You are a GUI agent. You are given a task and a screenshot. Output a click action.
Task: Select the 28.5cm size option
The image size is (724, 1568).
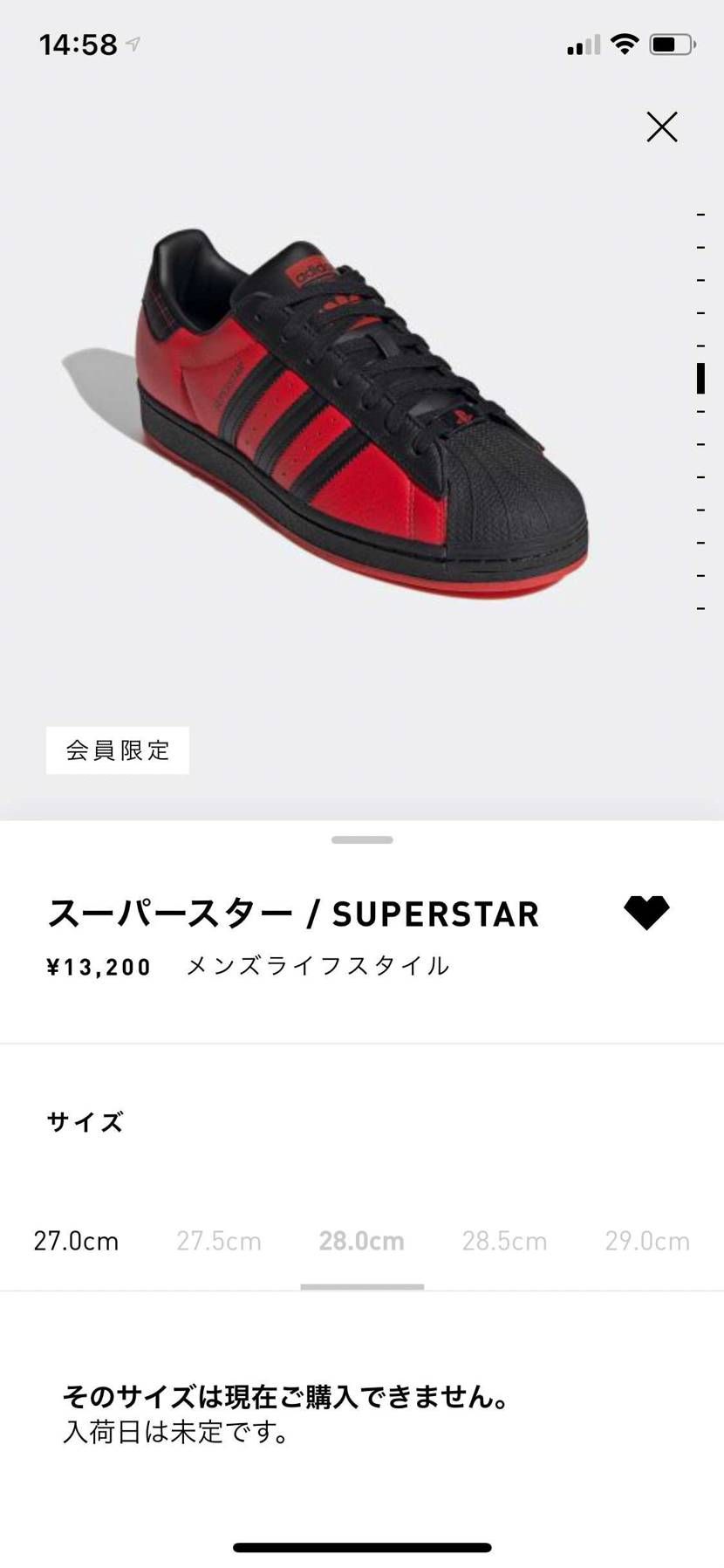tap(504, 1240)
